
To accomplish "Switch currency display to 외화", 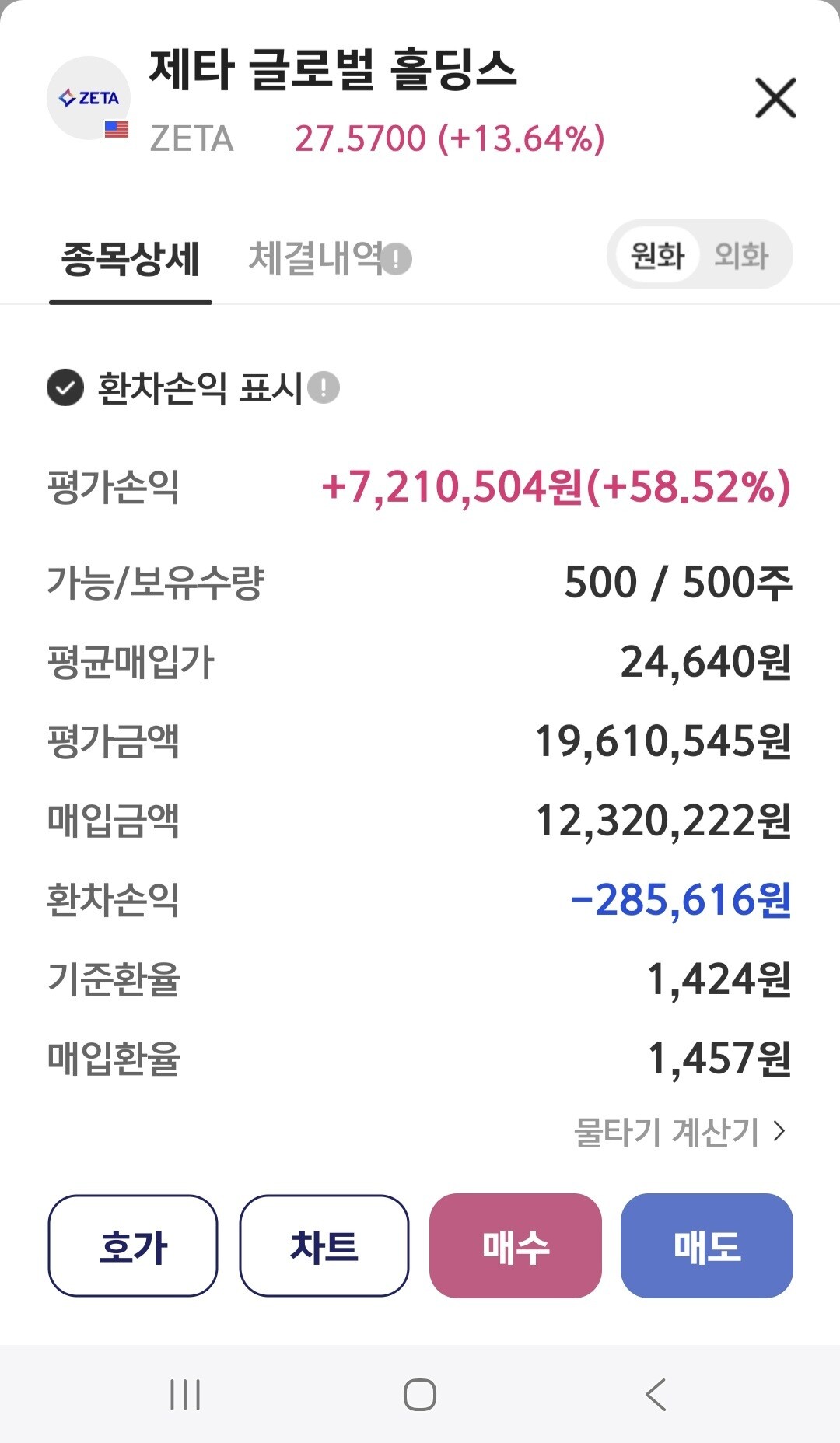I will tap(741, 255).
